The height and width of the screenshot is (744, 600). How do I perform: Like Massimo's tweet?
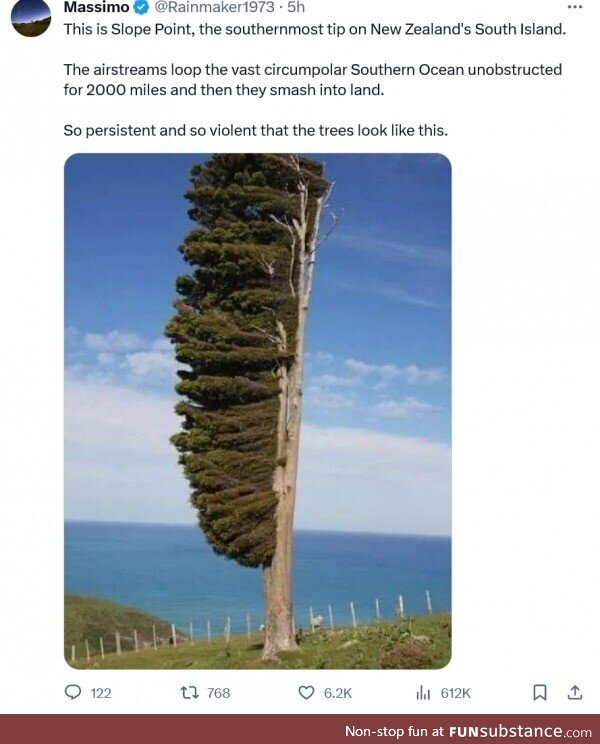coord(307,692)
